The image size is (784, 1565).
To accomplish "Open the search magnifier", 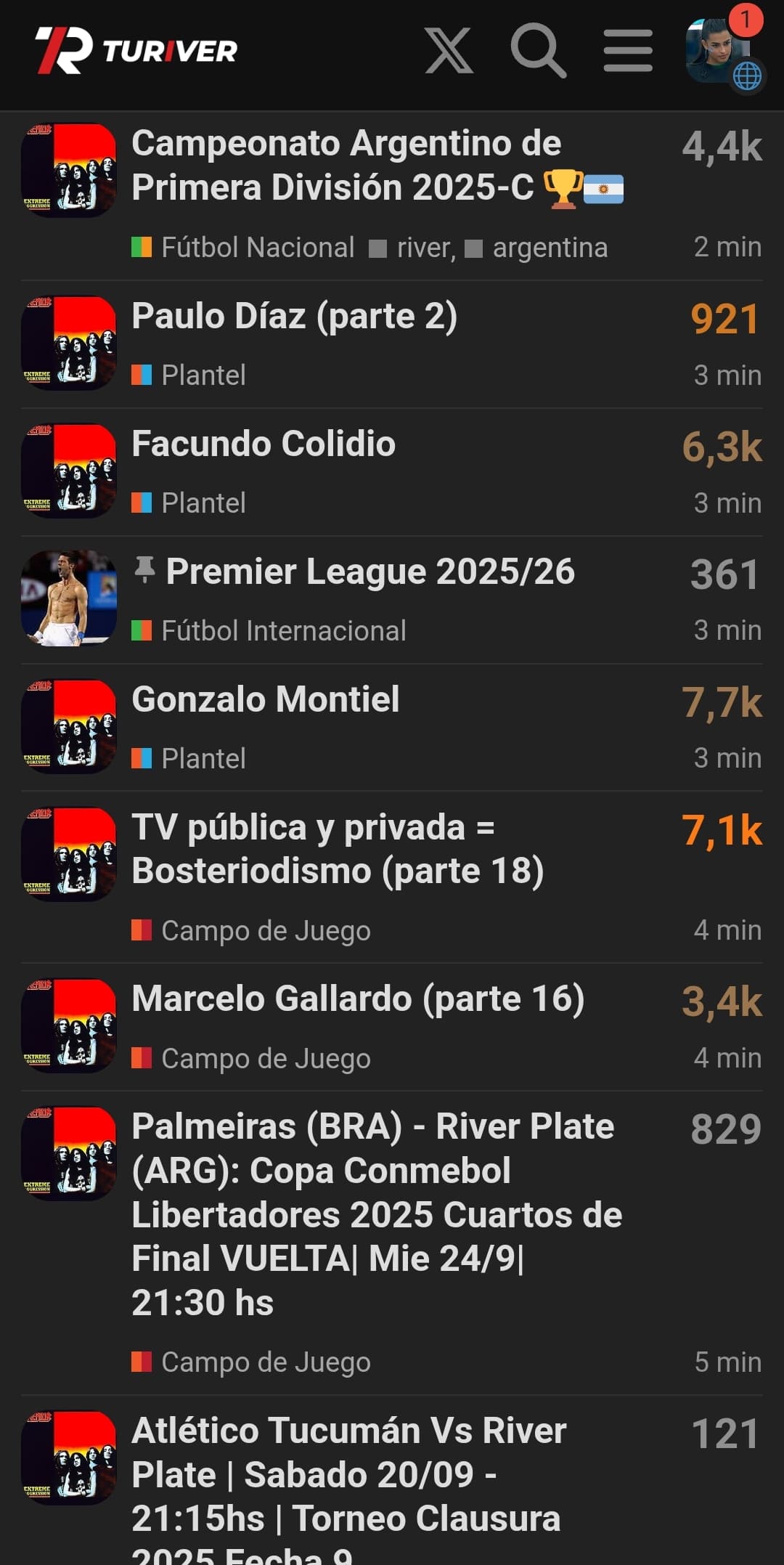I will tap(538, 51).
